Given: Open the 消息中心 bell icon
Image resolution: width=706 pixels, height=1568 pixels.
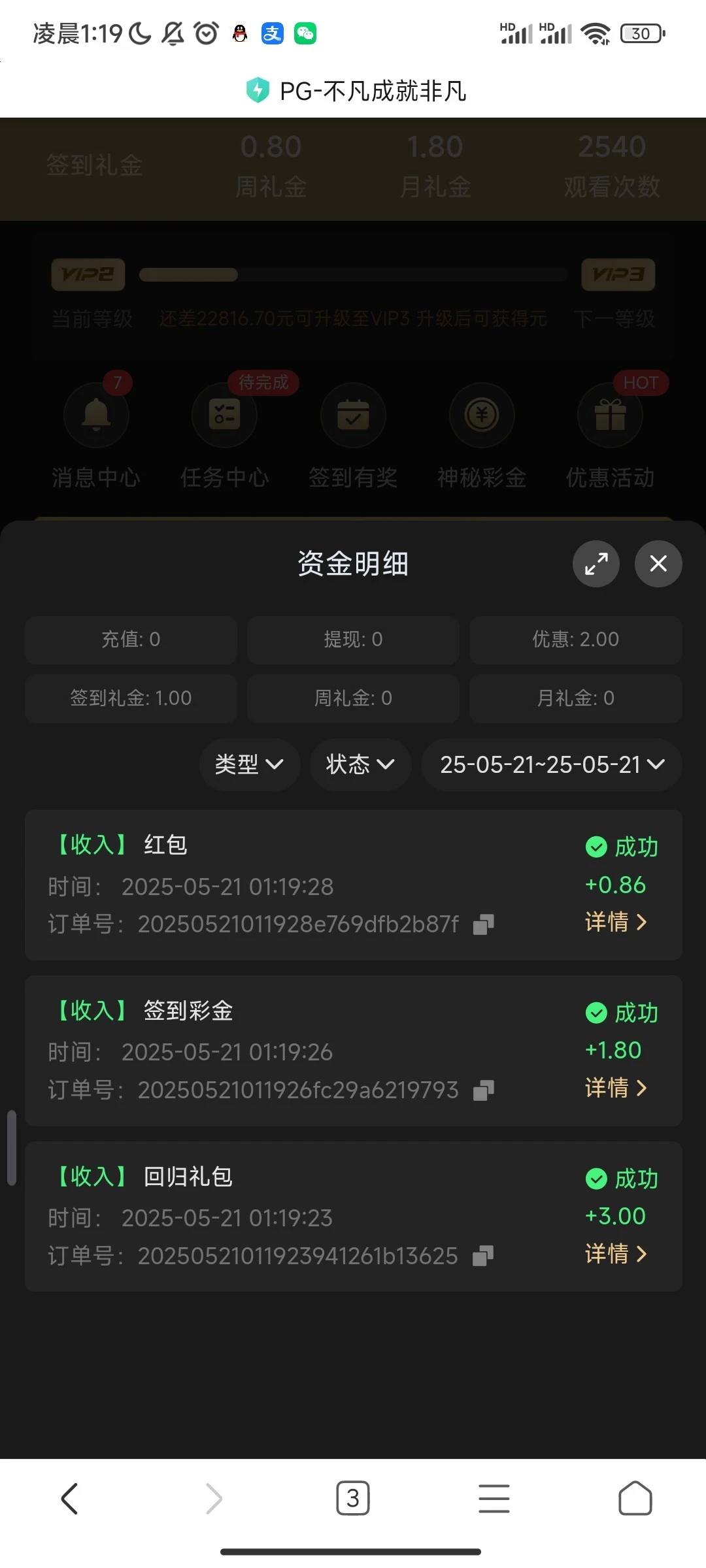Looking at the screenshot, I should [96, 416].
